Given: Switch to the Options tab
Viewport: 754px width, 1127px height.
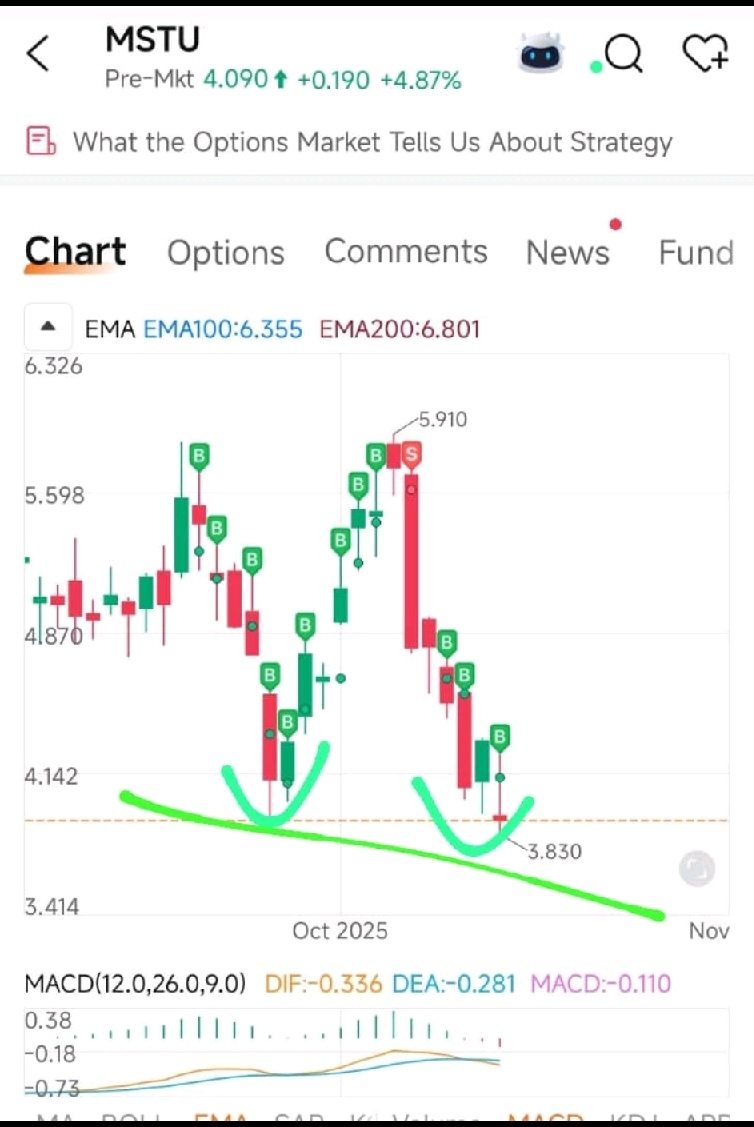Looking at the screenshot, I should (225, 253).
